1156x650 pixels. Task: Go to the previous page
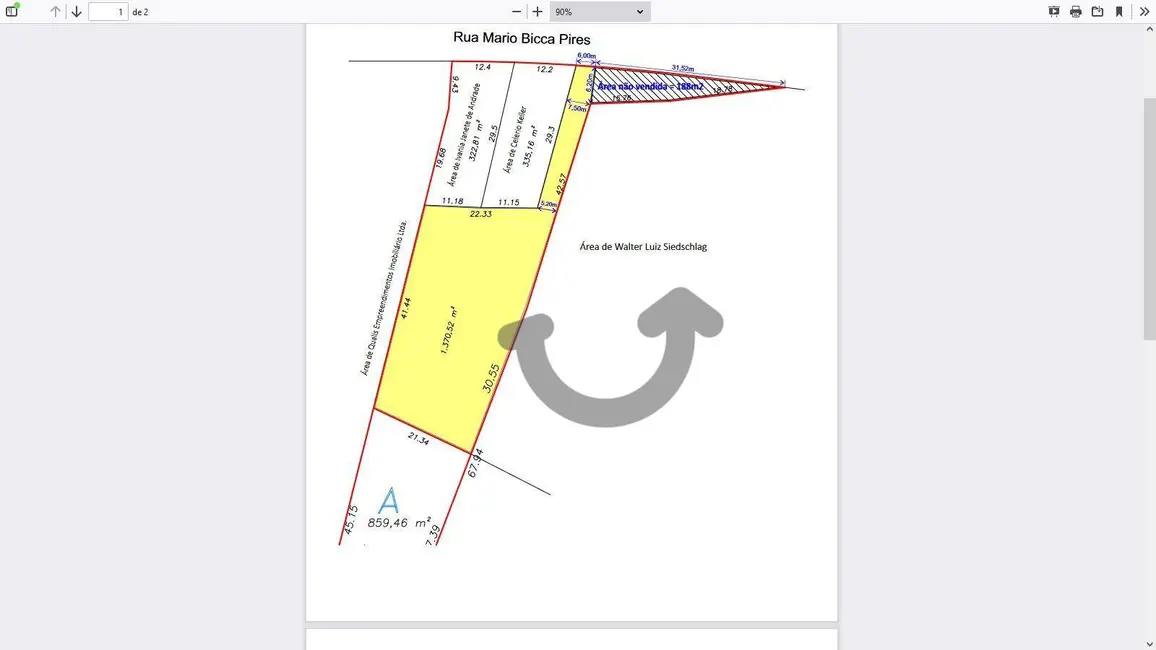click(x=55, y=12)
